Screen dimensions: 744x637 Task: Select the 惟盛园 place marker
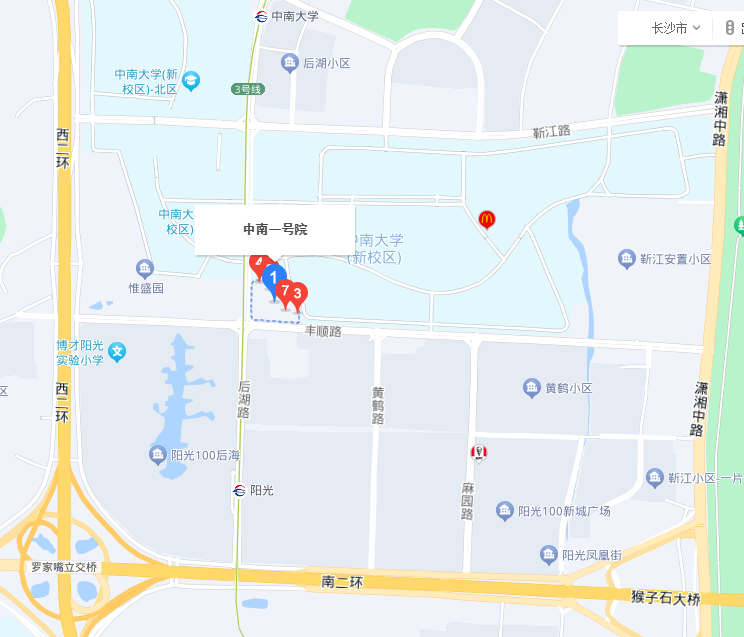point(145,268)
